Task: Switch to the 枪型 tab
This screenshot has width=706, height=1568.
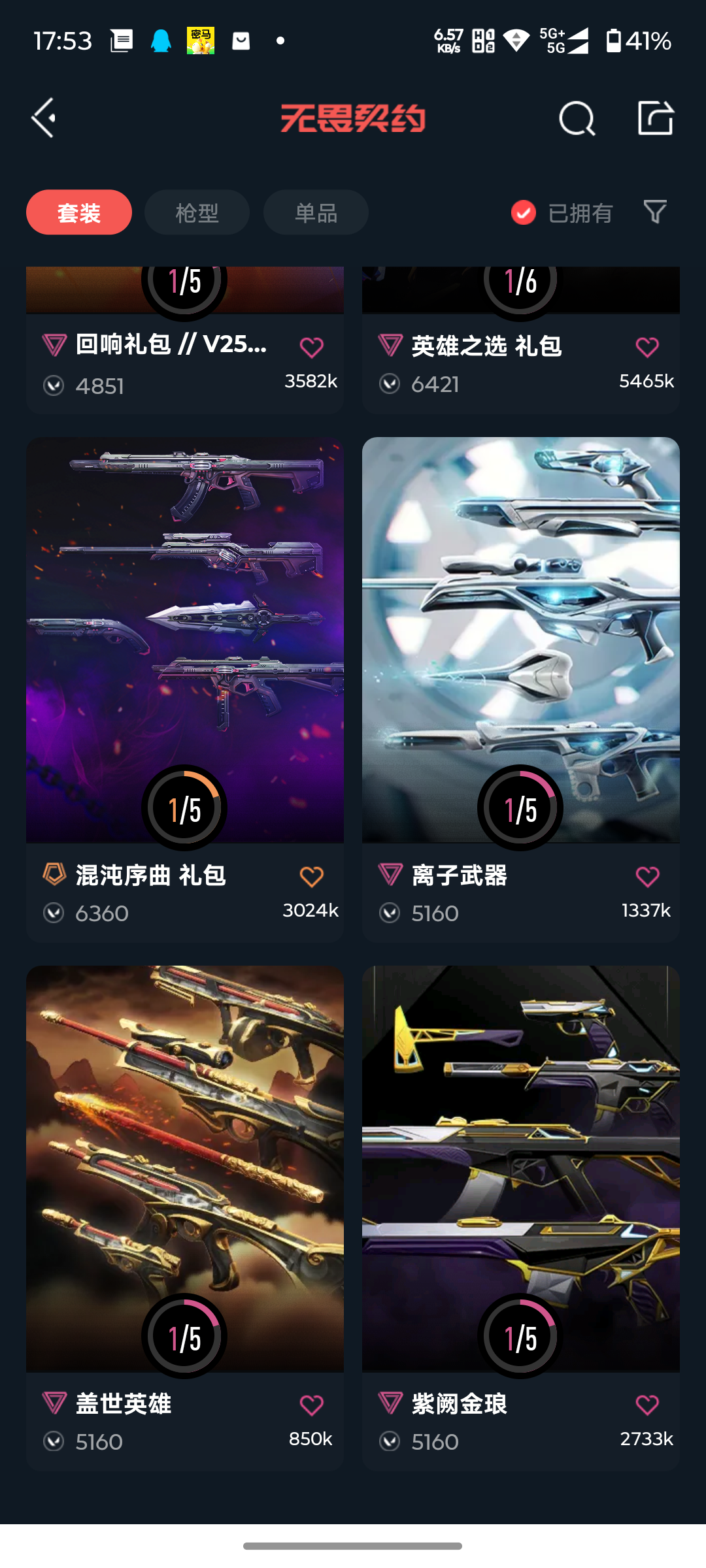Action: coord(197,212)
